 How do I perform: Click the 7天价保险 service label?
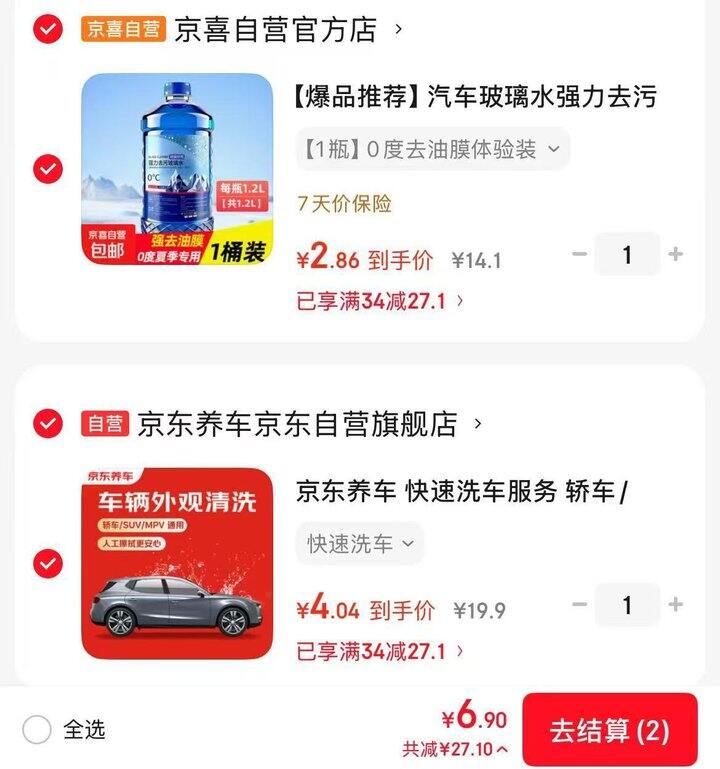346,204
